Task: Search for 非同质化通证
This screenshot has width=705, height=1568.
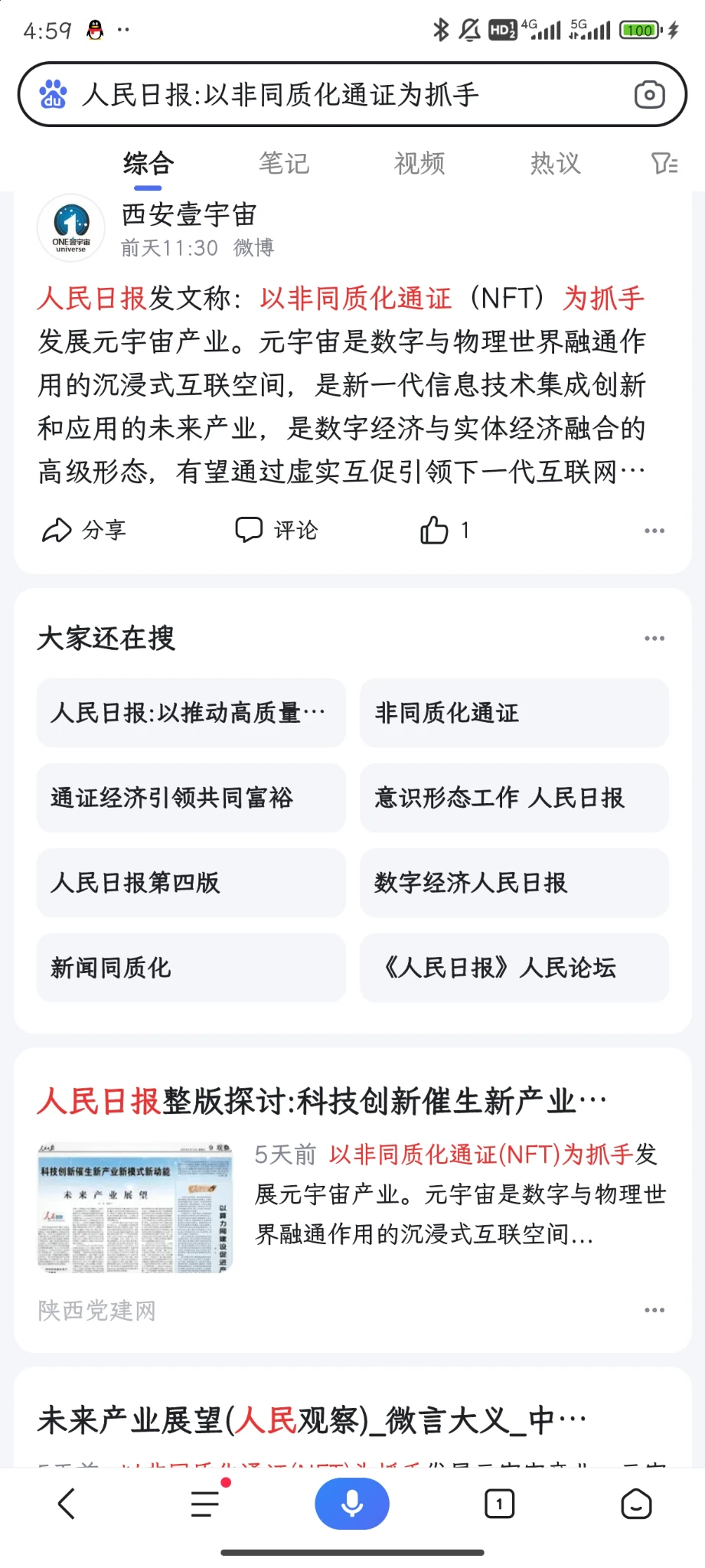Action: [x=514, y=713]
